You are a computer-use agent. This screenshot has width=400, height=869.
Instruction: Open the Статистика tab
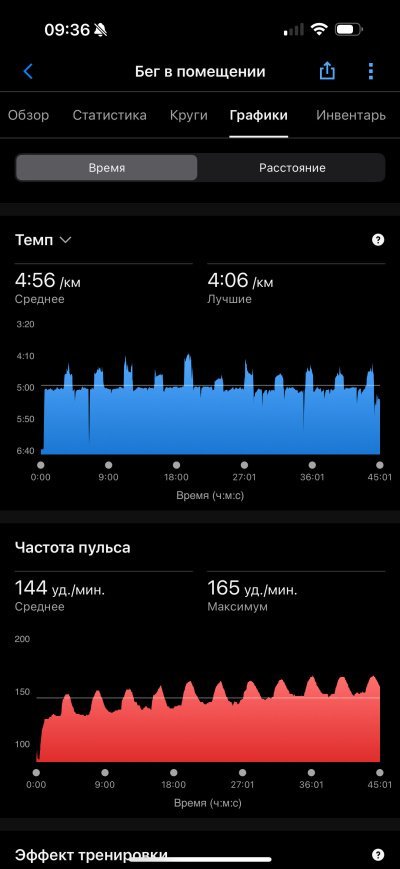coord(110,115)
